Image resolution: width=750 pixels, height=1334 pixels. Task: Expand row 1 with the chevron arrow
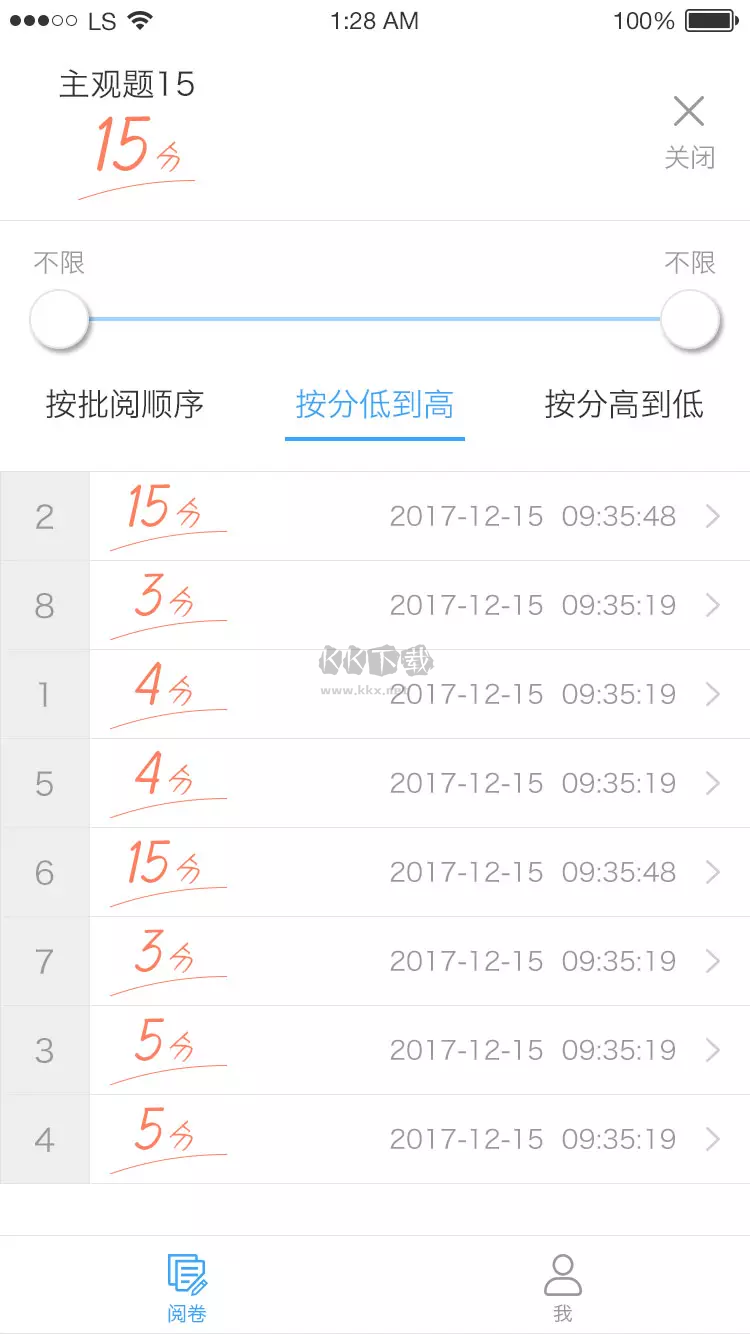coord(714,694)
